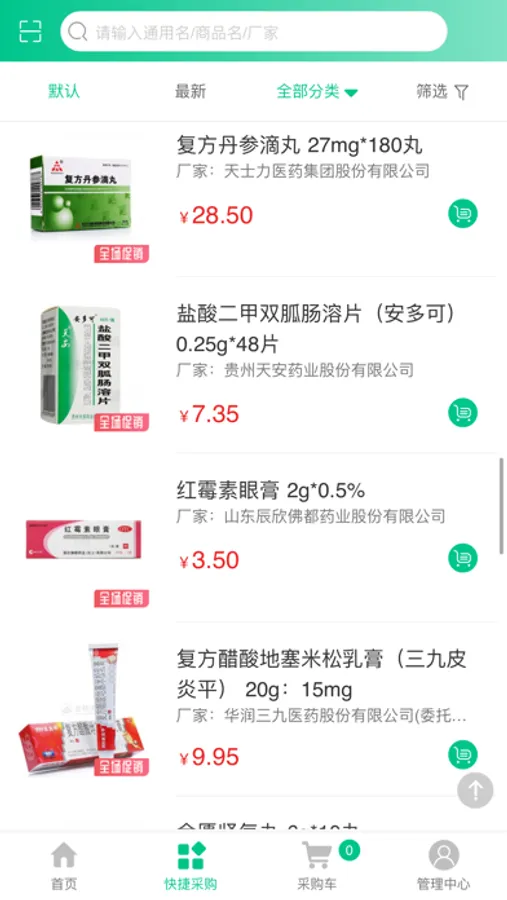Viewport: 507px width, 900px height.
Task: Expand the 全部分类 dropdown
Action: 317,91
